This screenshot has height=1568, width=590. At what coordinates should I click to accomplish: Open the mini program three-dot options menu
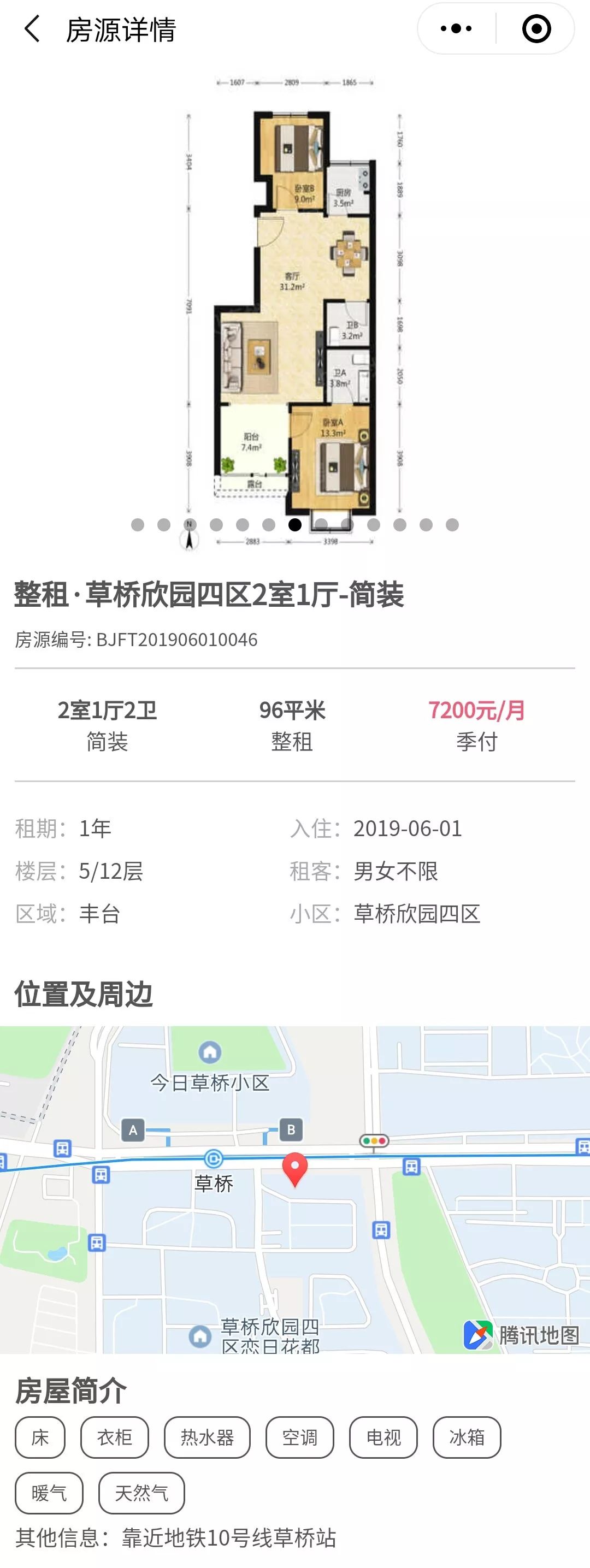click(458, 27)
